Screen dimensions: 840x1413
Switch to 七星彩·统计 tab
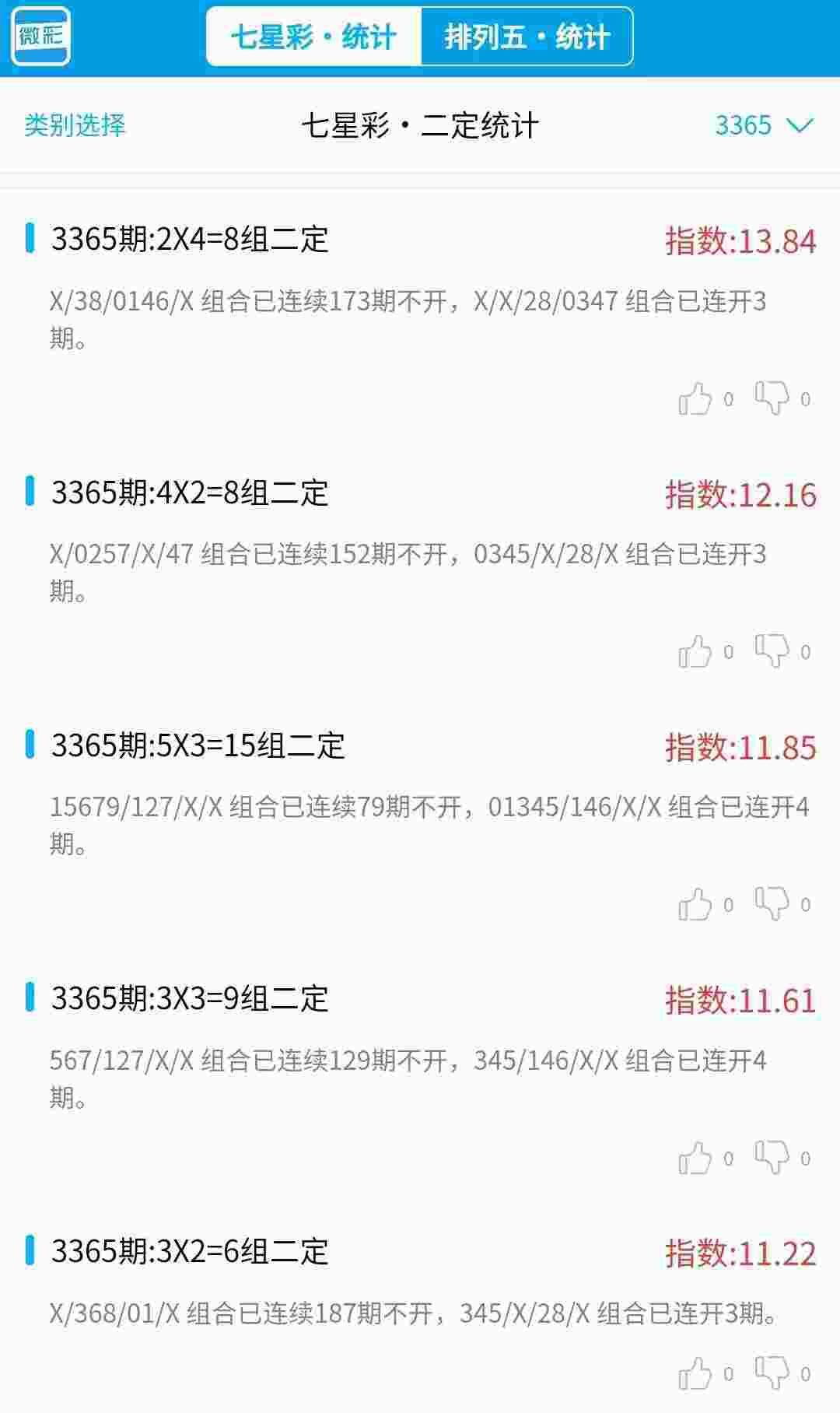click(x=313, y=37)
